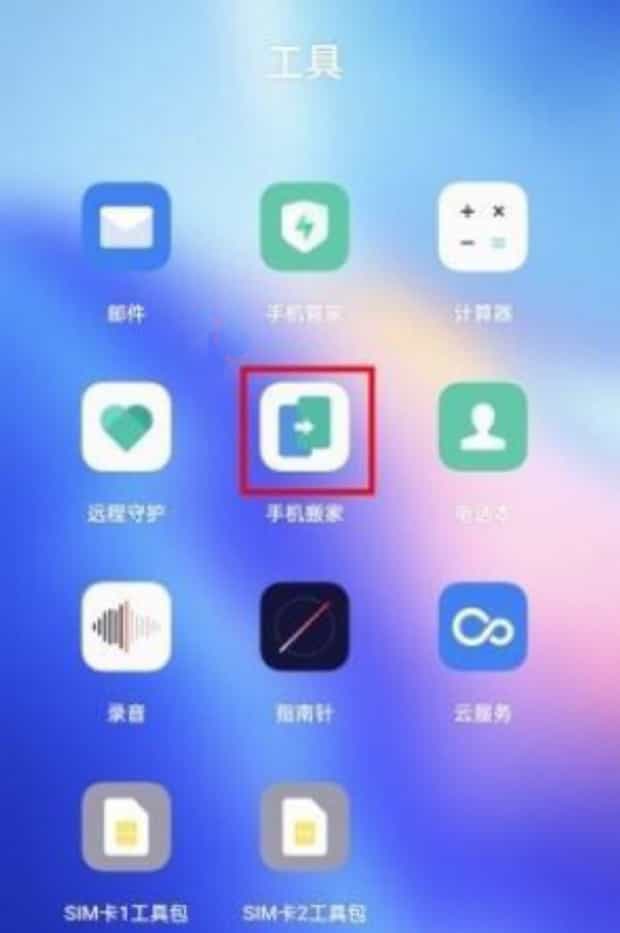Open the 录音 voice recorder
This screenshot has width=620, height=933.
(x=126, y=627)
